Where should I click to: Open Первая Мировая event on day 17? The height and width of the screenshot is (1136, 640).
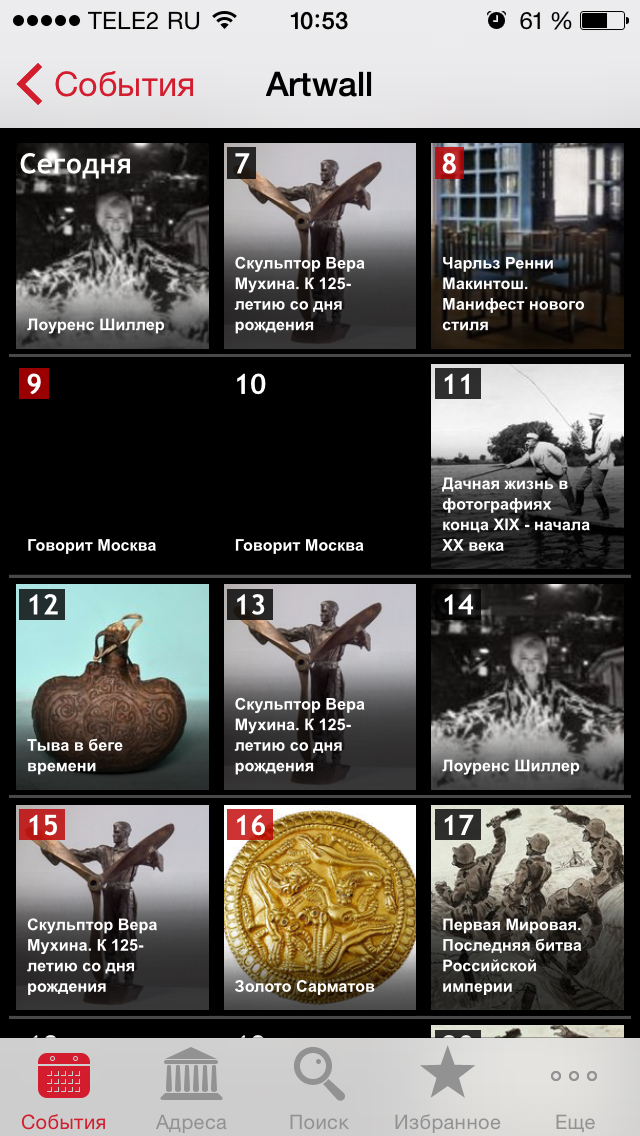click(527, 907)
